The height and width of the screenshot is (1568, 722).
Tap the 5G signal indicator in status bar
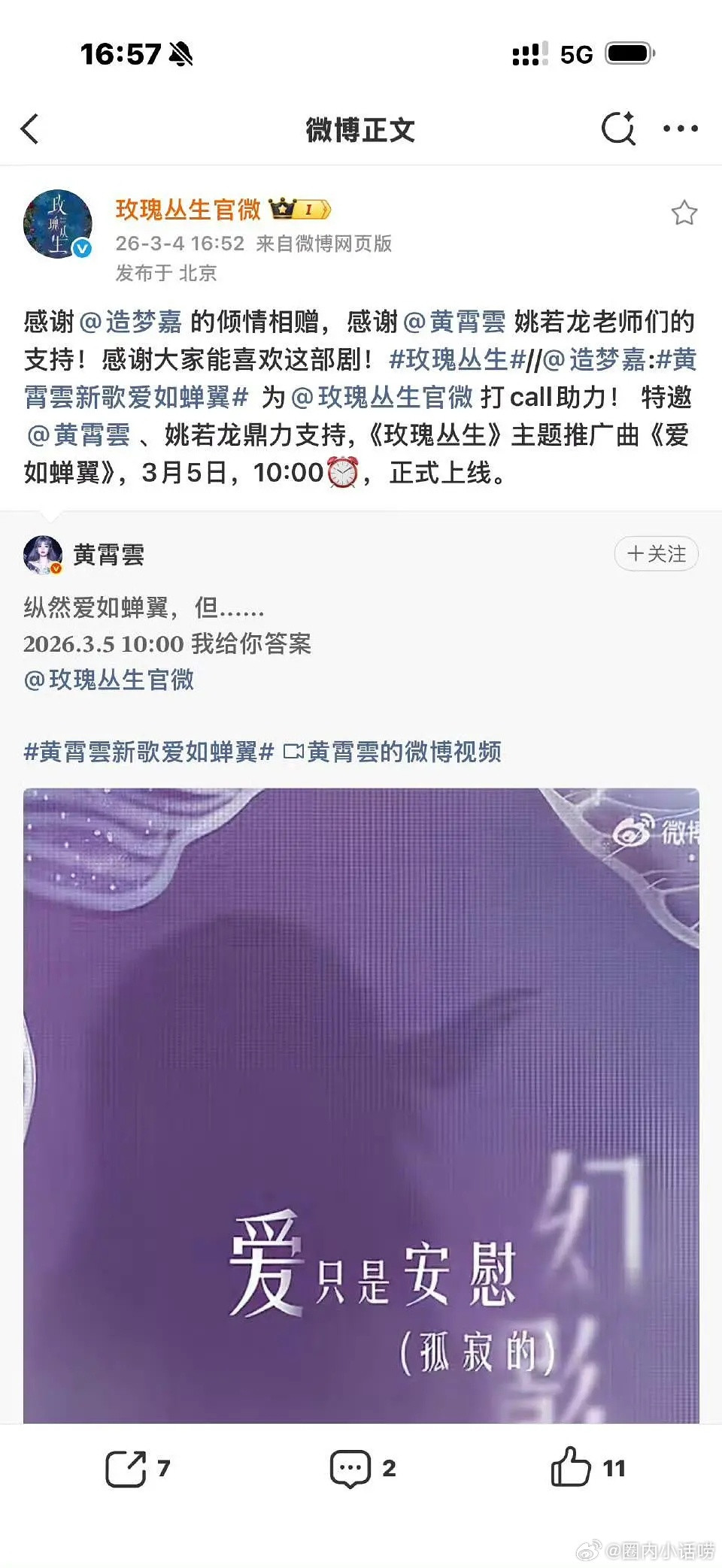[575, 53]
